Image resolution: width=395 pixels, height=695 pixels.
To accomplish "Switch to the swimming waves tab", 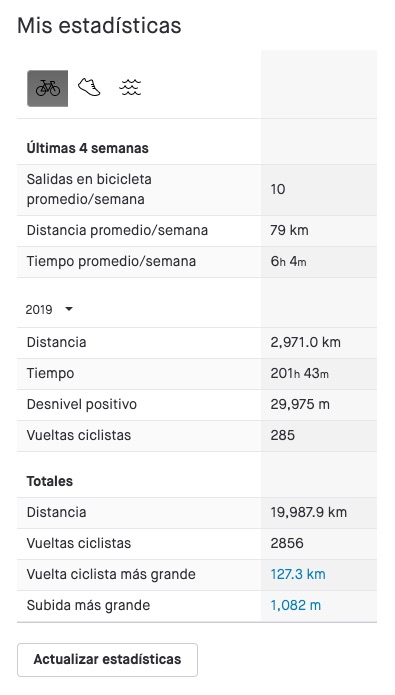I will coord(130,87).
